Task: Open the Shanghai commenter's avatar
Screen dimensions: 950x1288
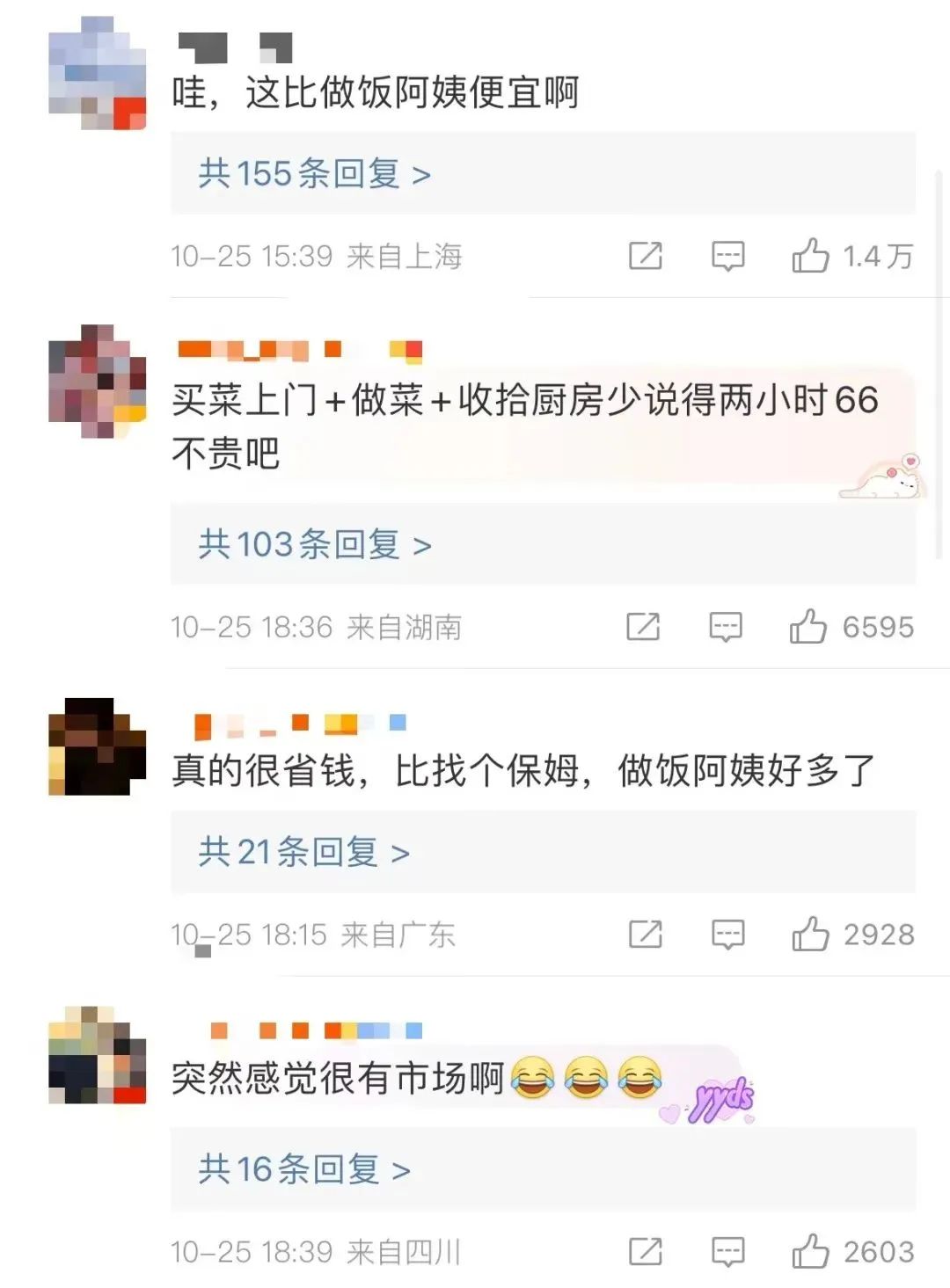Action: tap(97, 74)
